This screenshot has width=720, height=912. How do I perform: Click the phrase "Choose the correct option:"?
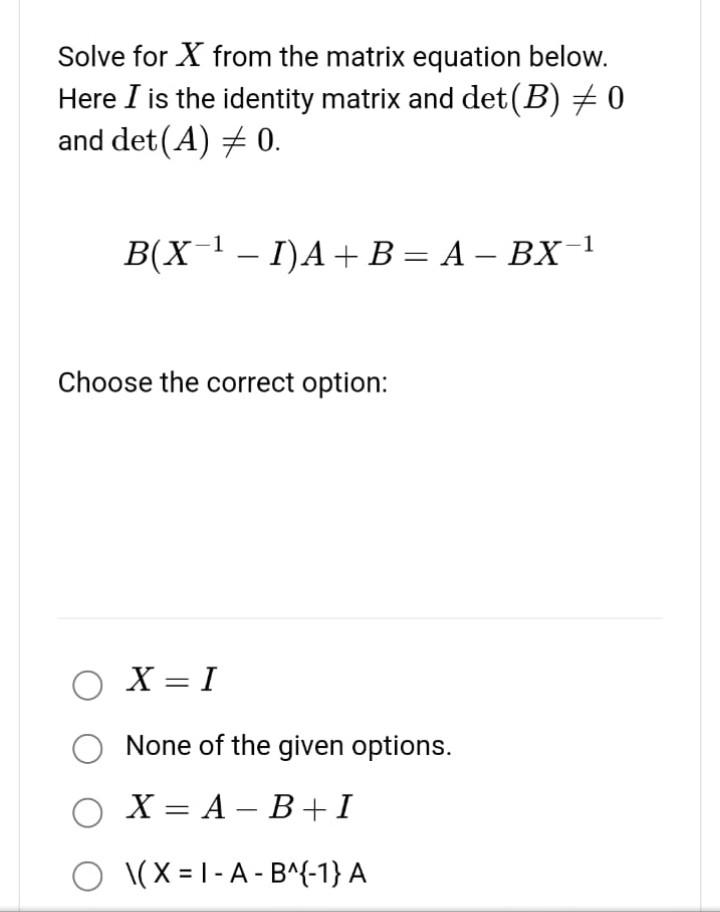tap(222, 381)
